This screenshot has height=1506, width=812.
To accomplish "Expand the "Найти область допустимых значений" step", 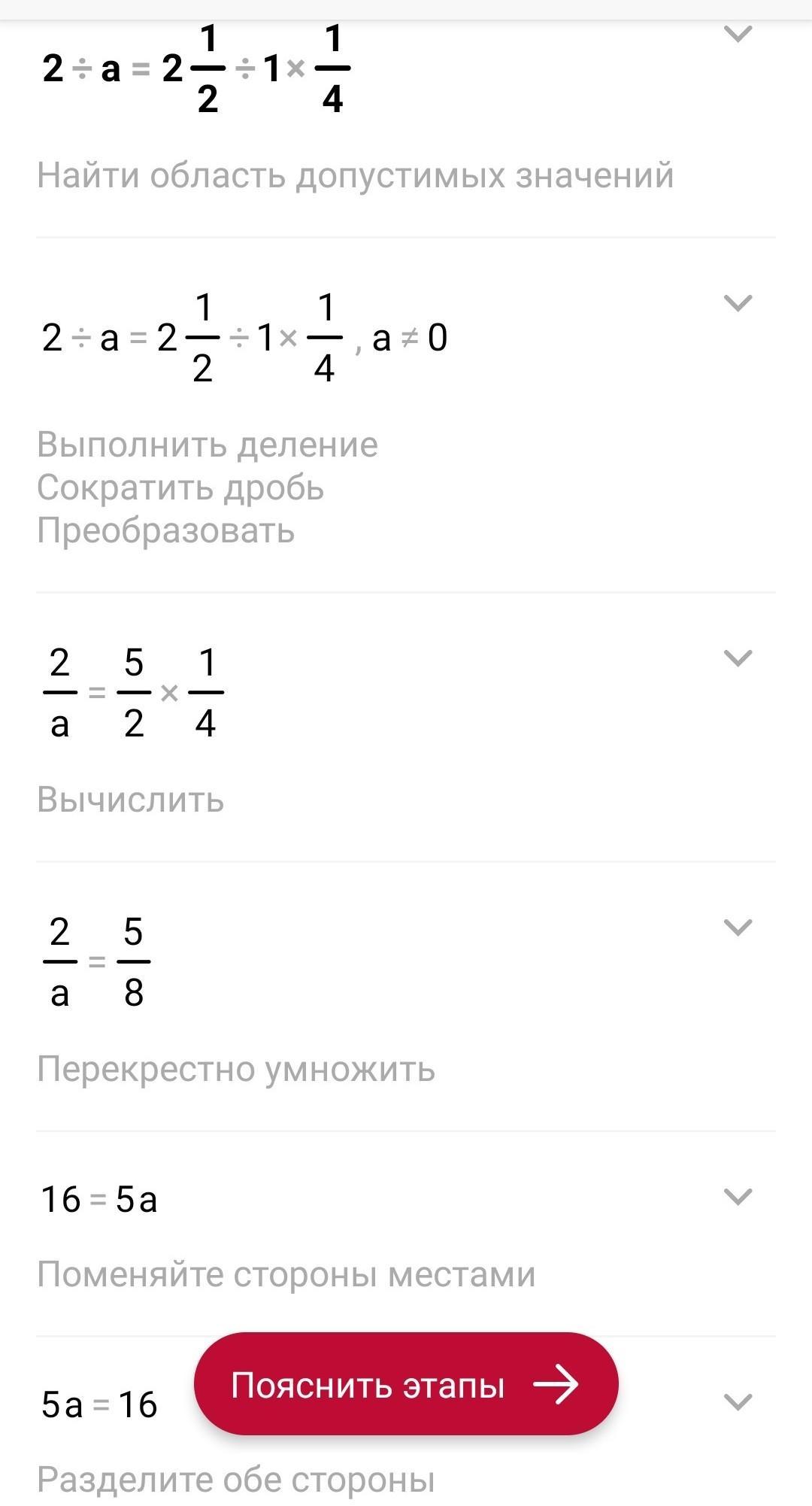I will pyautogui.click(x=737, y=35).
